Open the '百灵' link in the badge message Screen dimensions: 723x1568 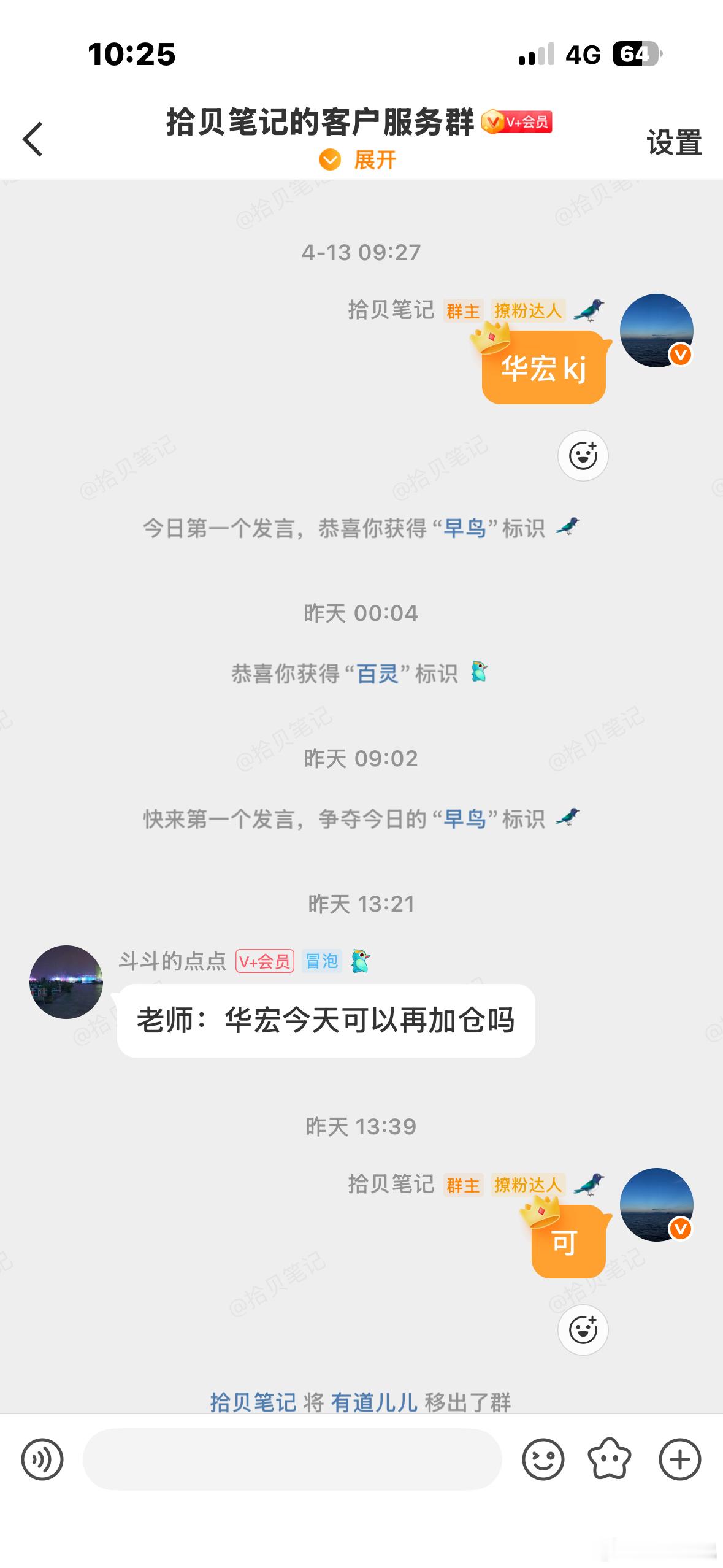(x=375, y=672)
